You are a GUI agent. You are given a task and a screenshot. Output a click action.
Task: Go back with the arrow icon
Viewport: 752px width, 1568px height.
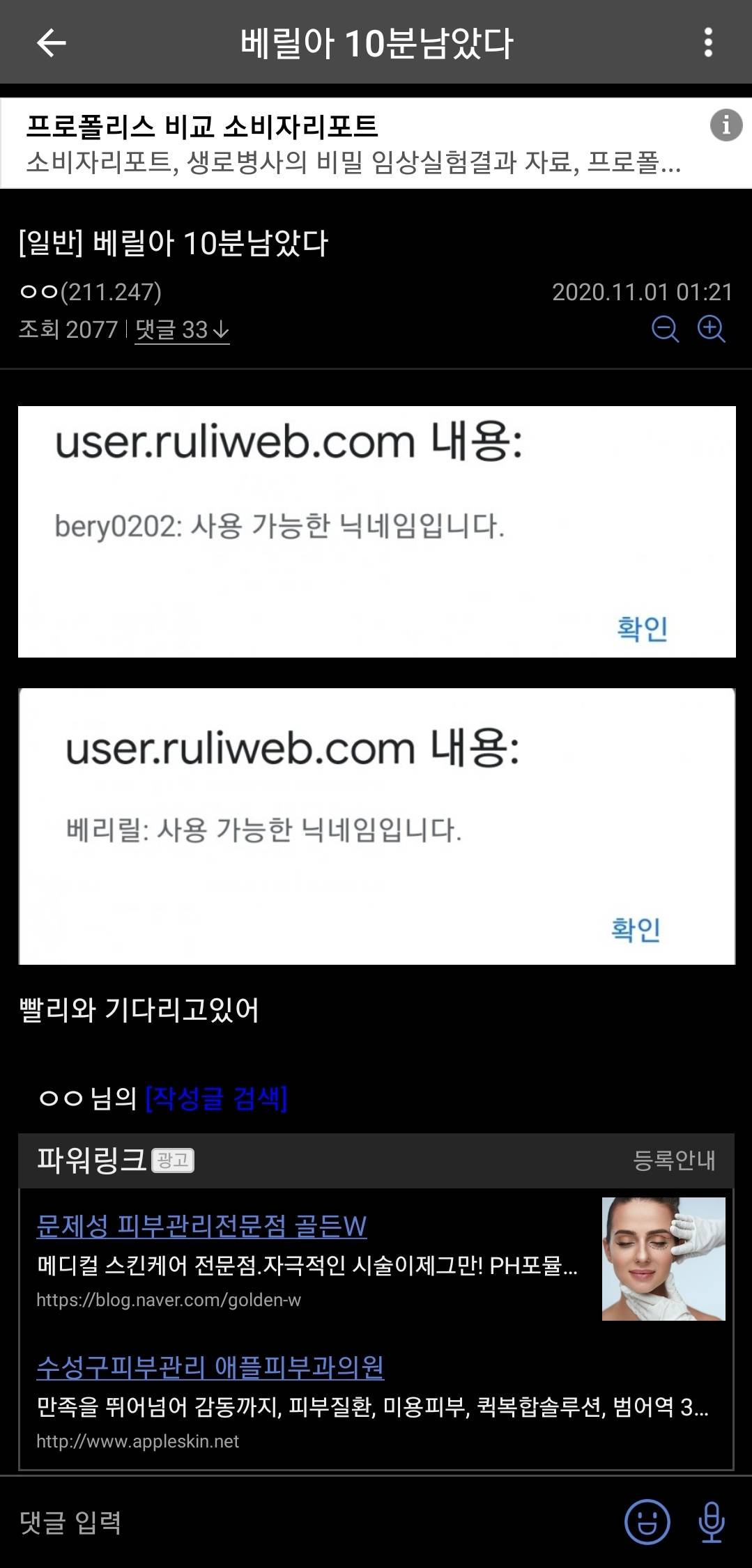(51, 43)
